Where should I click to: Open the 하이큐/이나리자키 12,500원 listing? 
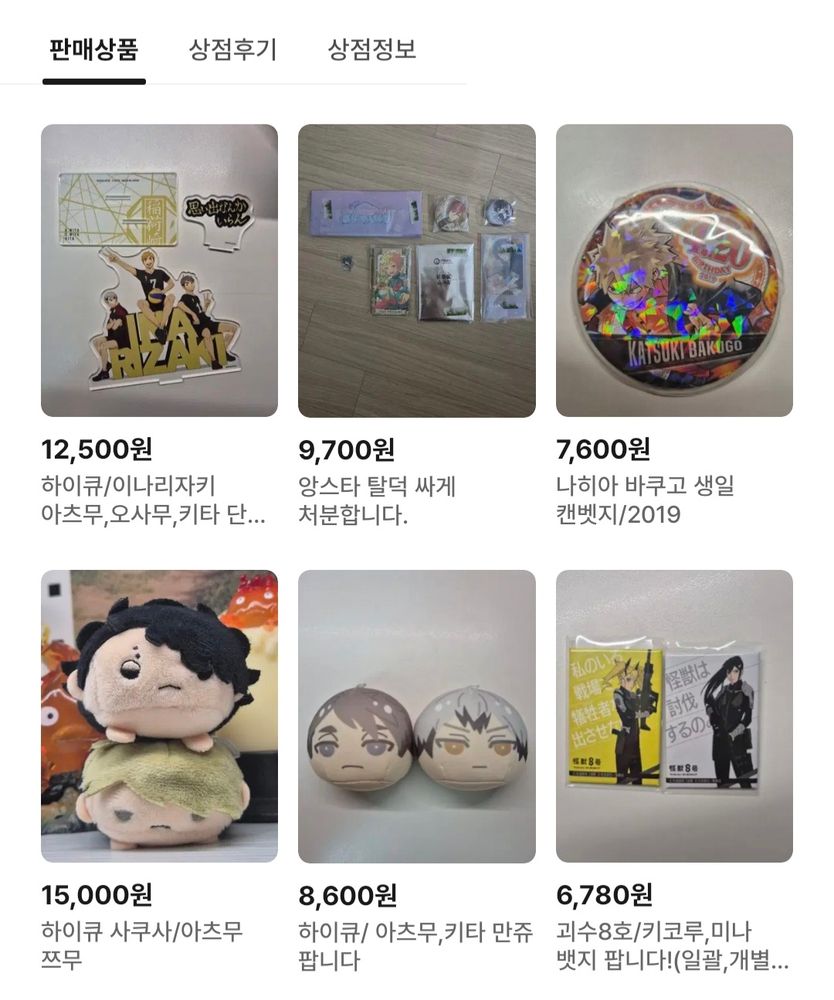[159, 270]
